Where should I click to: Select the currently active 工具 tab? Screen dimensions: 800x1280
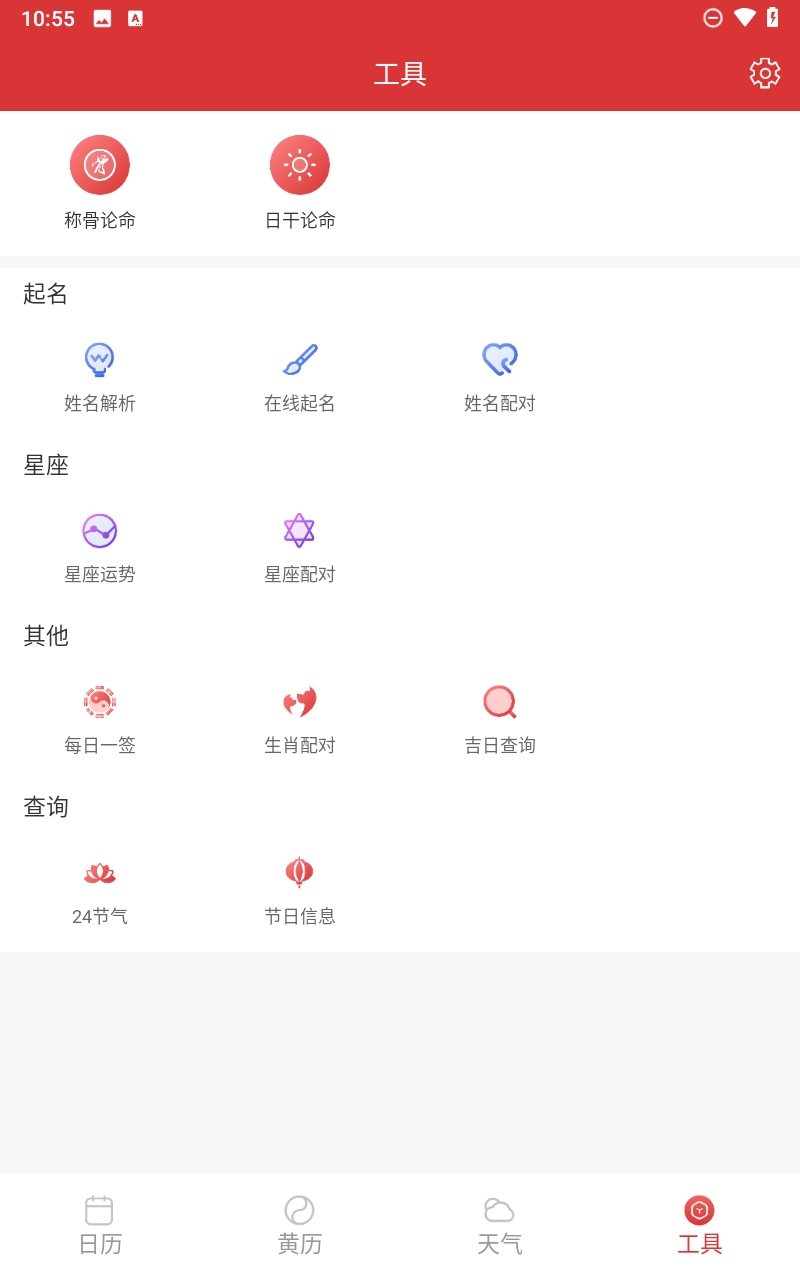click(x=700, y=1222)
